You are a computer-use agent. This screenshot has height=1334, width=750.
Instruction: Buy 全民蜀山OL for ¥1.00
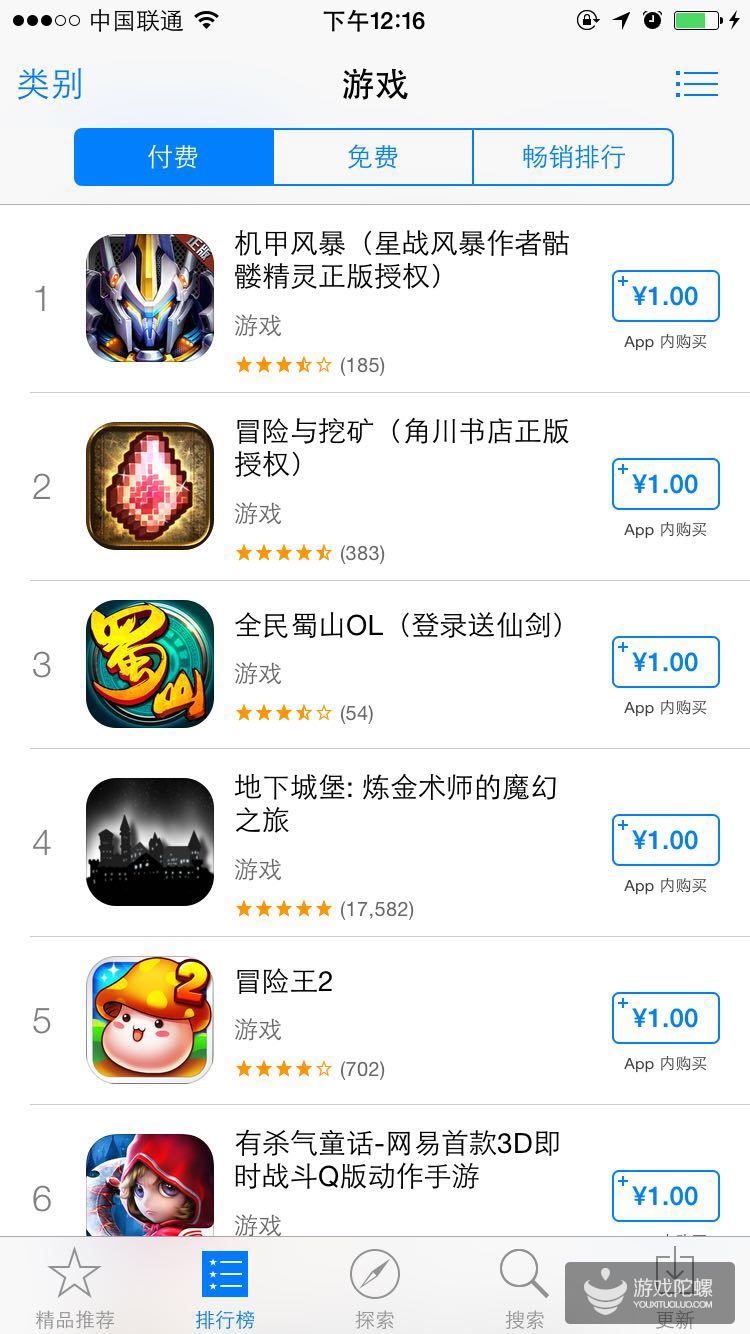[x=665, y=662]
